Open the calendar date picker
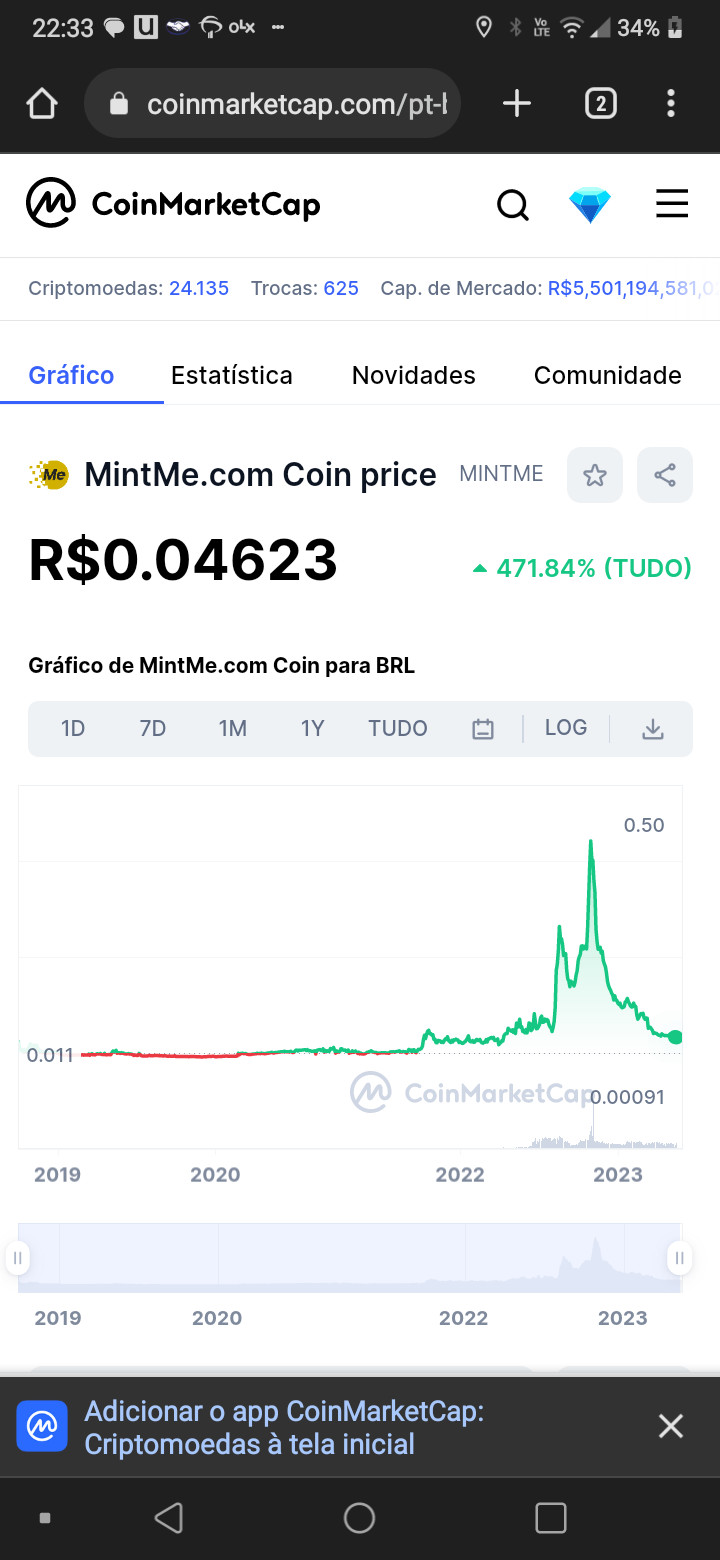The width and height of the screenshot is (720, 1560). 483,729
